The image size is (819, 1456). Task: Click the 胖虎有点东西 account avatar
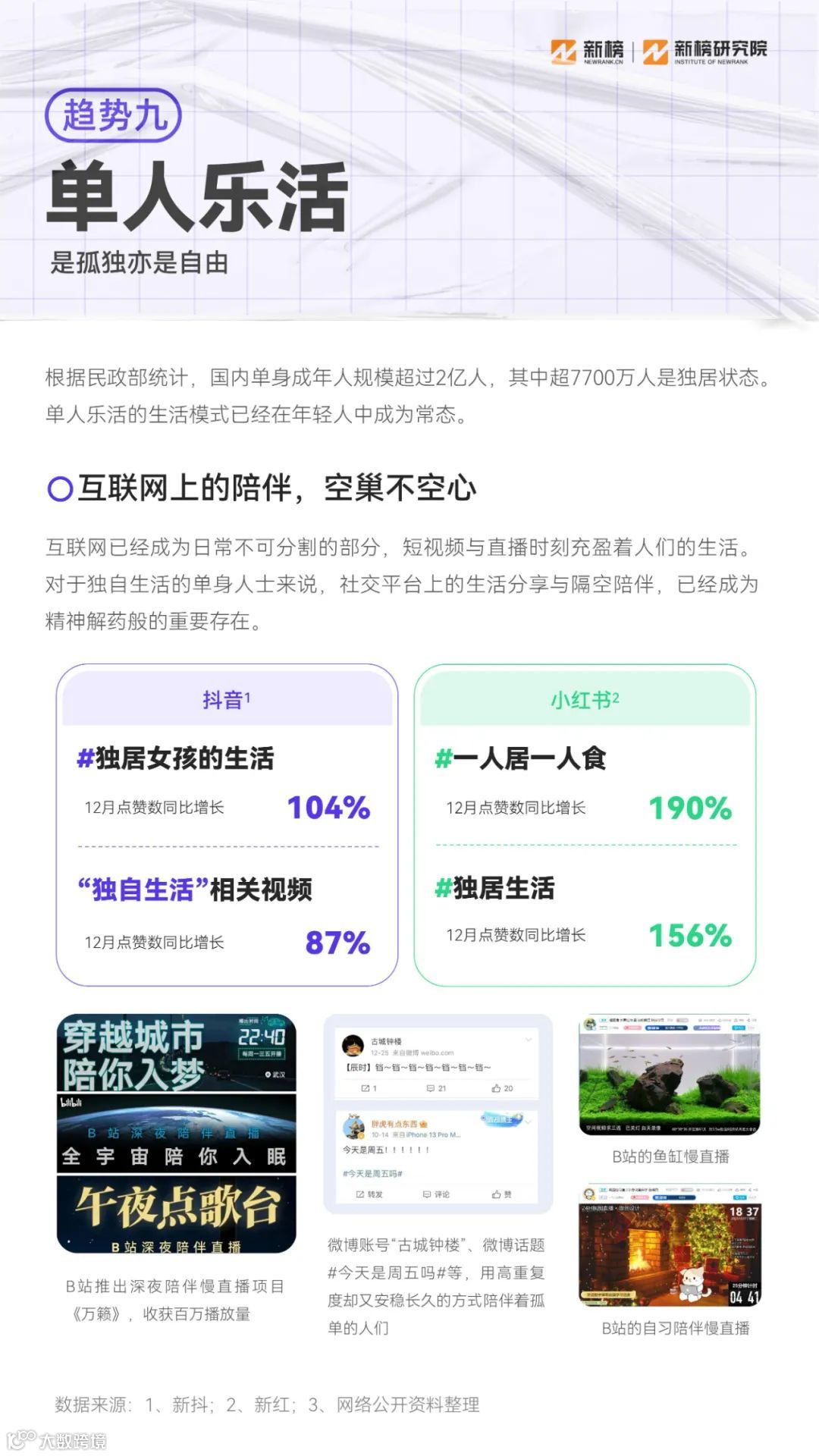click(353, 1127)
